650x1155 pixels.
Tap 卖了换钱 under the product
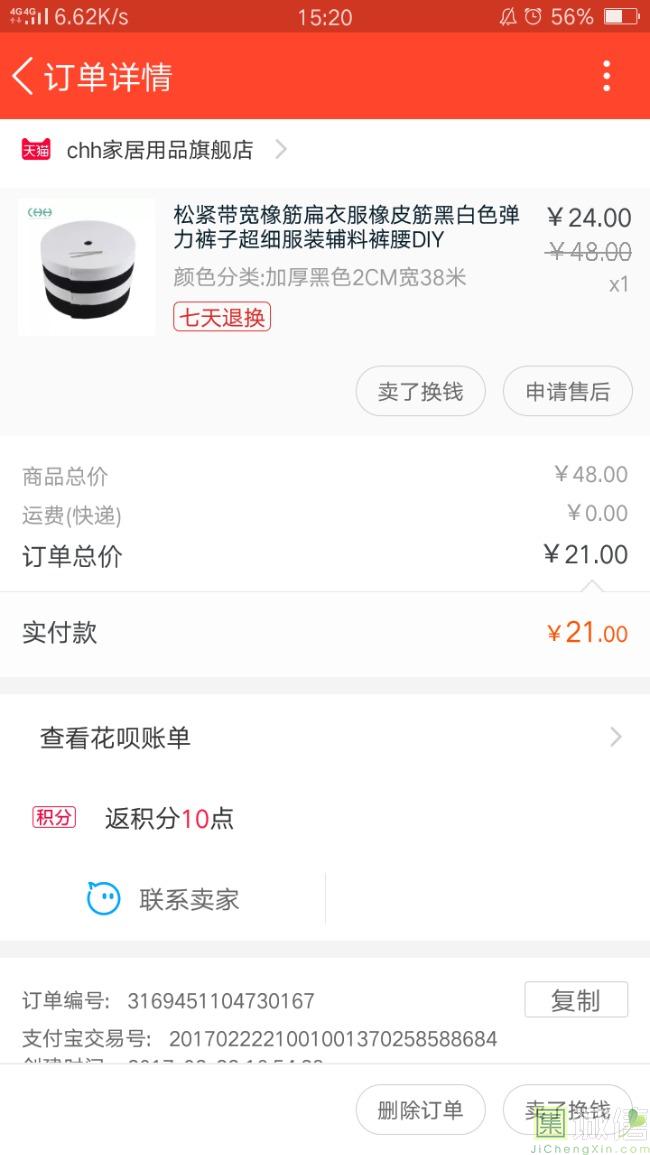[x=420, y=391]
